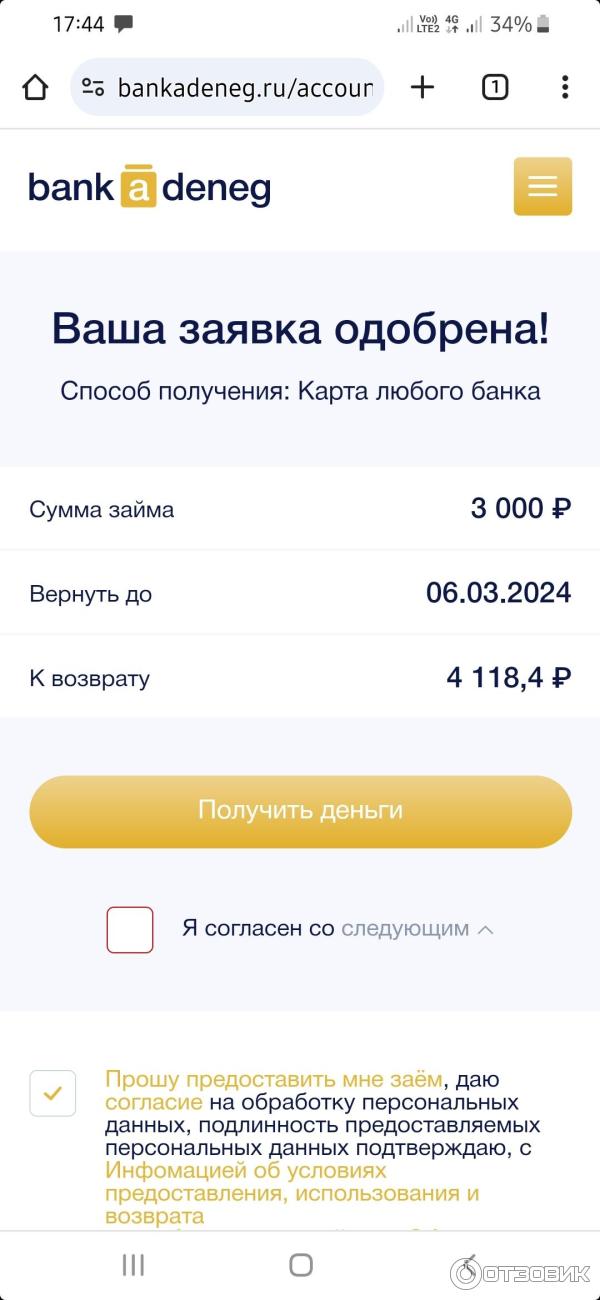600x1300 pixels.
Task: Uncheck the Прошу предоставить мне заём checkbox
Action: (x=53, y=1093)
